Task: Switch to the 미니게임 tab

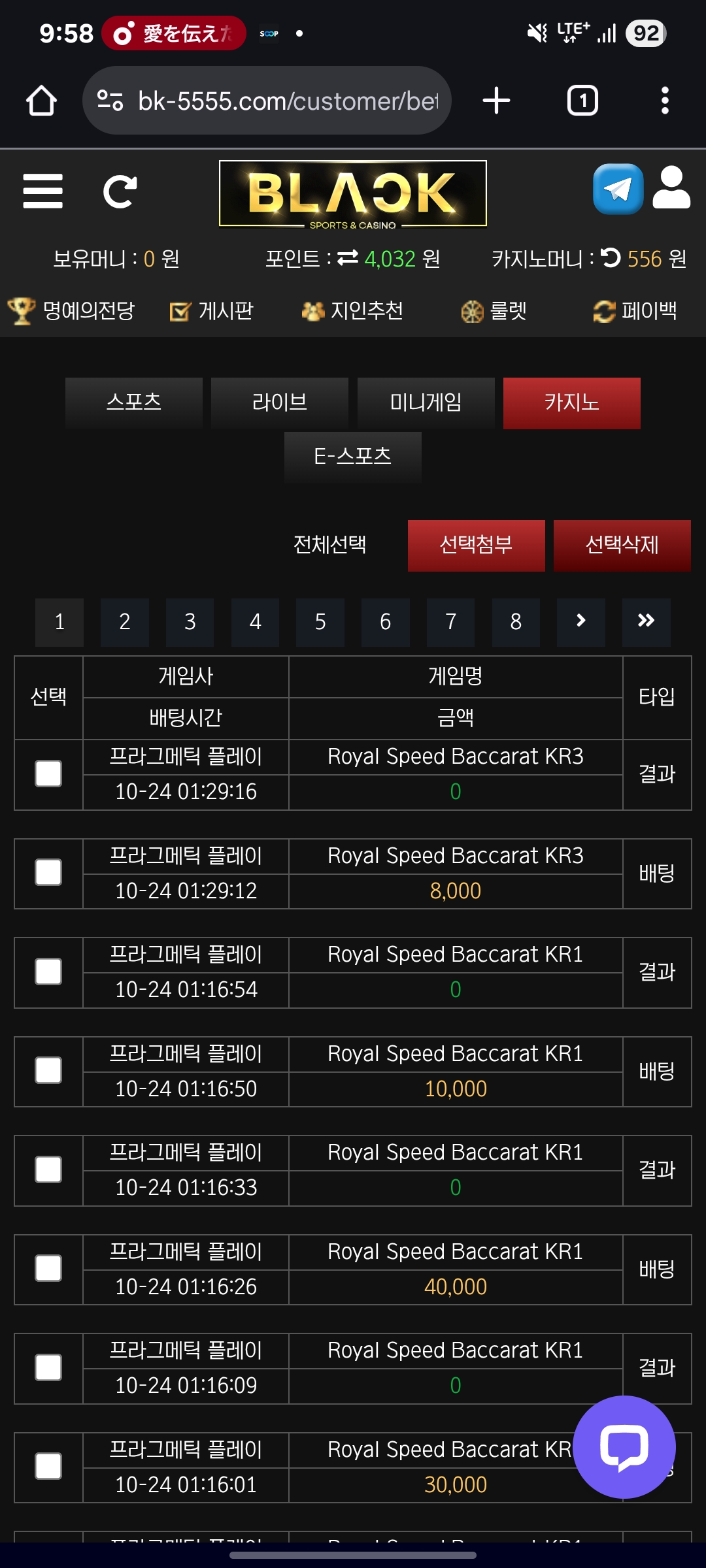Action: (x=426, y=402)
